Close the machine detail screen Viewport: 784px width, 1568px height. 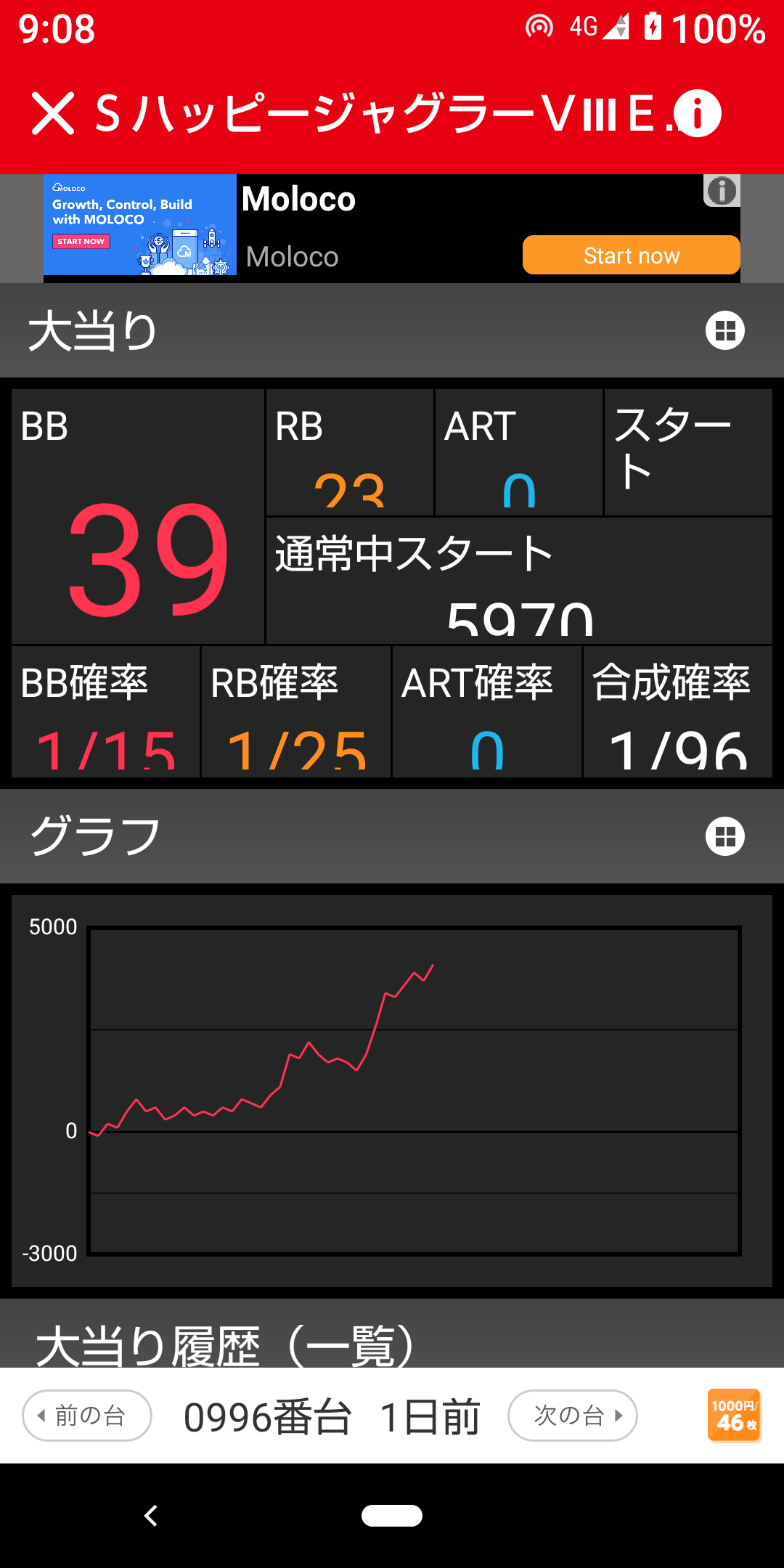[53, 114]
